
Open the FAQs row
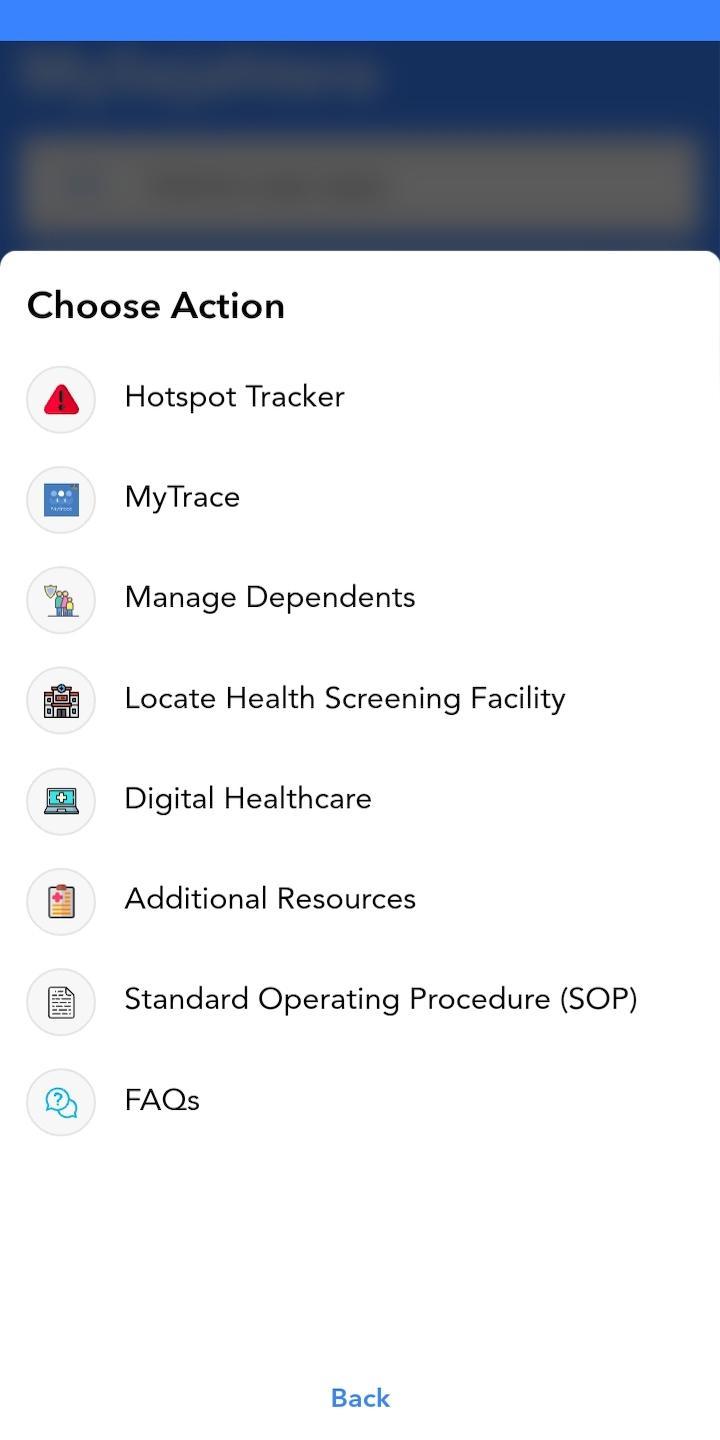coord(360,1101)
